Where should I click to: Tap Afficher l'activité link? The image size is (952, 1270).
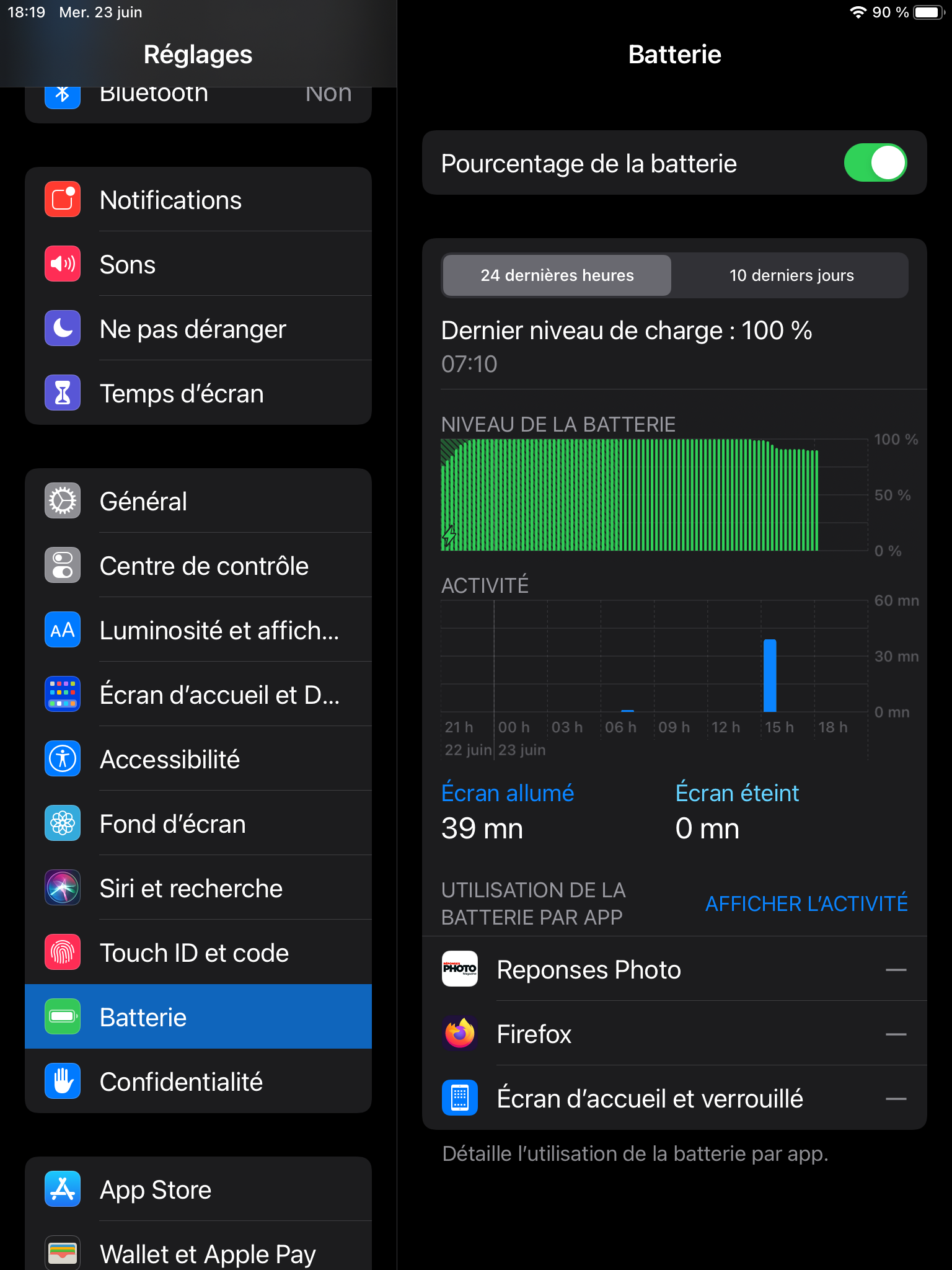pos(806,904)
